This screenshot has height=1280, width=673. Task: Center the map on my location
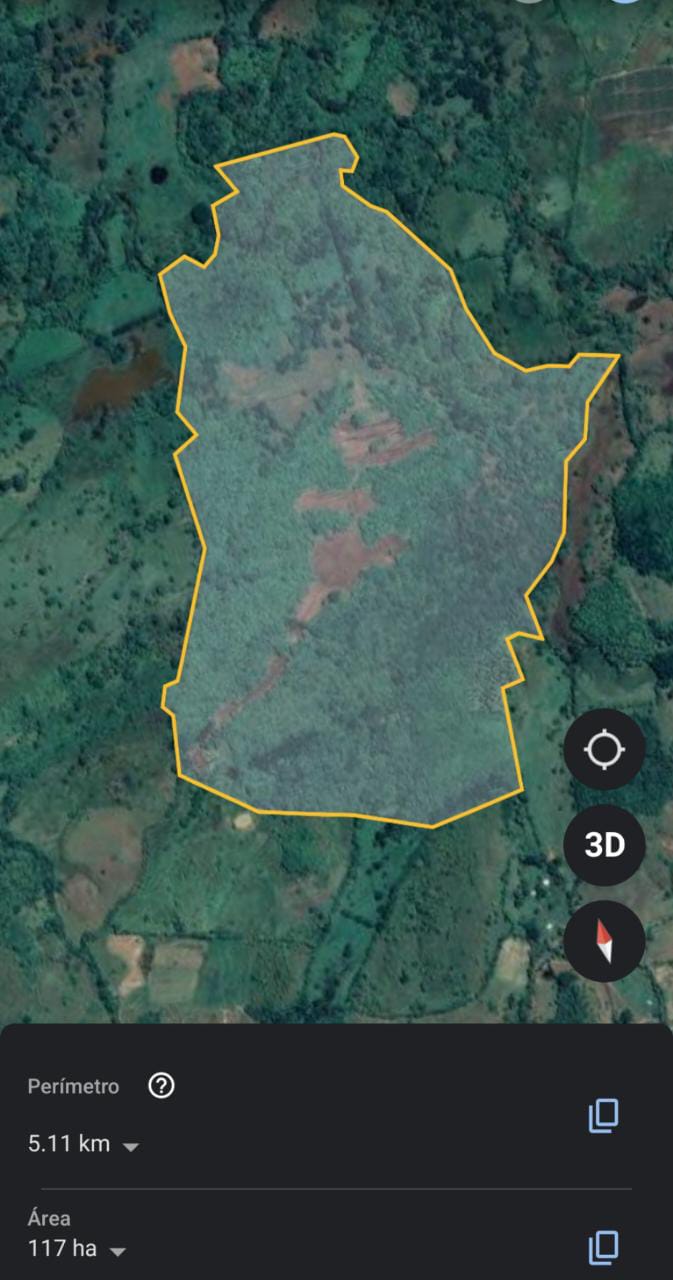(x=604, y=749)
